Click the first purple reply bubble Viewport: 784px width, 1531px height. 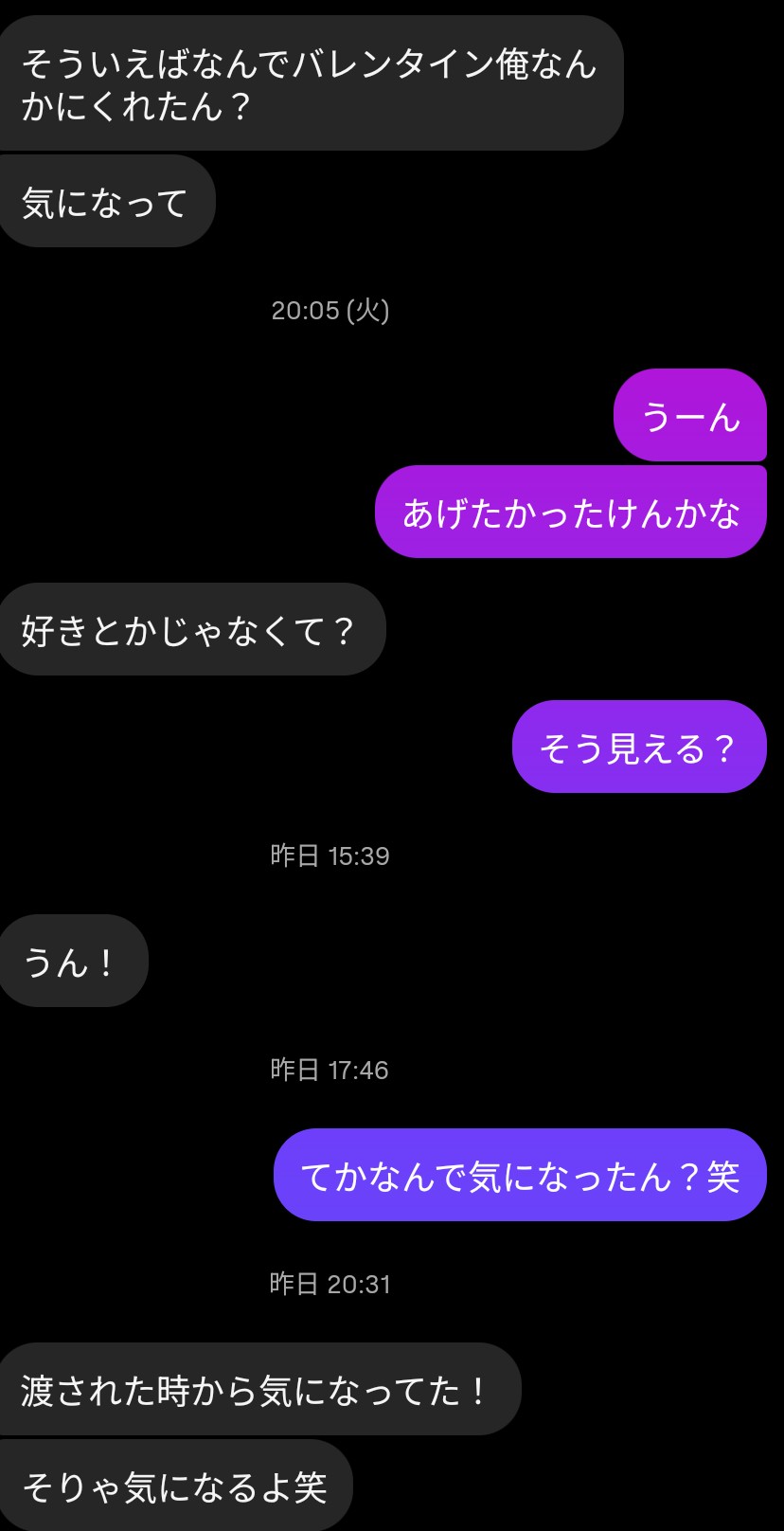(690, 415)
